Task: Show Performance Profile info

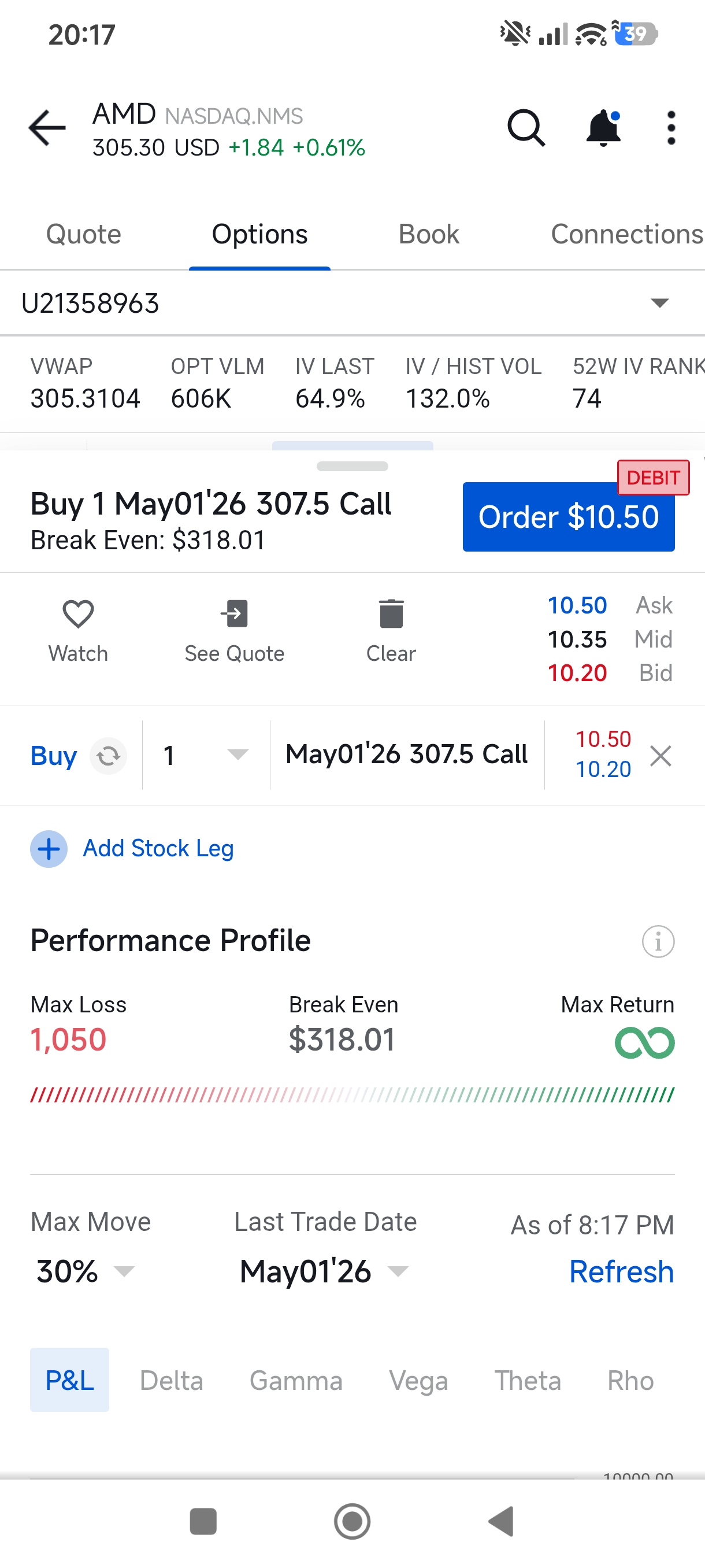Action: [x=658, y=942]
